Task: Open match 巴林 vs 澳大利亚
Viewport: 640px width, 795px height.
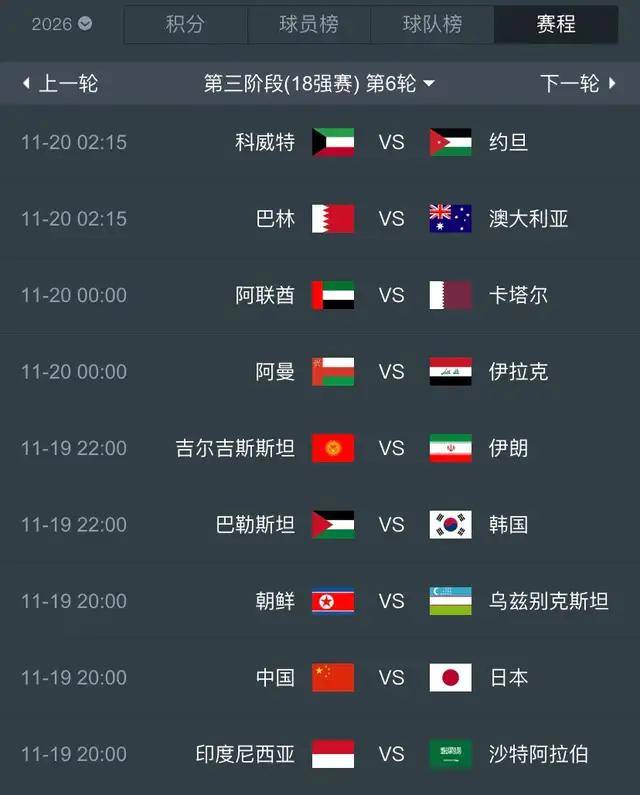Action: pos(391,218)
